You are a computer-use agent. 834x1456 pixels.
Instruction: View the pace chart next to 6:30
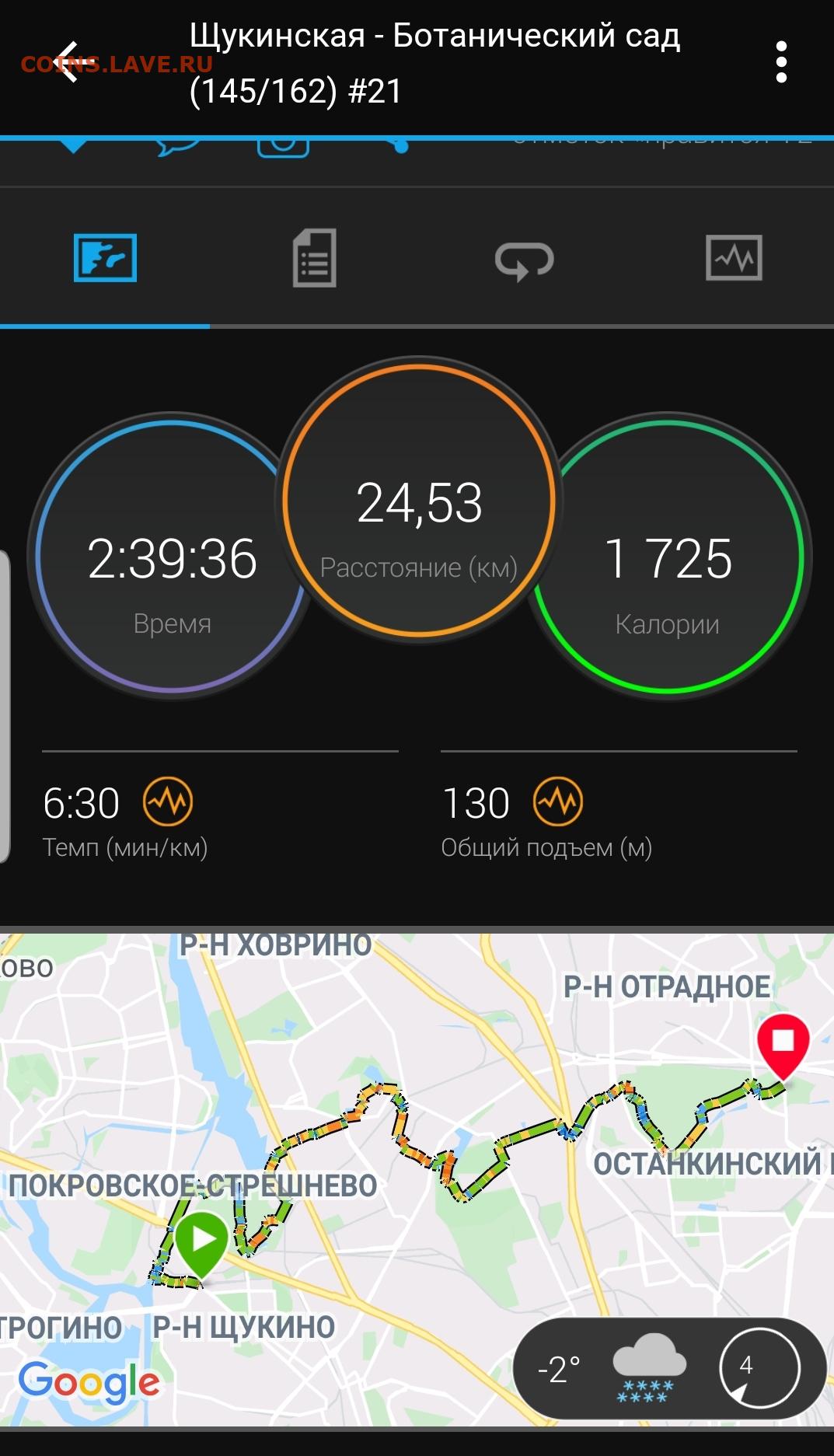pos(168,801)
